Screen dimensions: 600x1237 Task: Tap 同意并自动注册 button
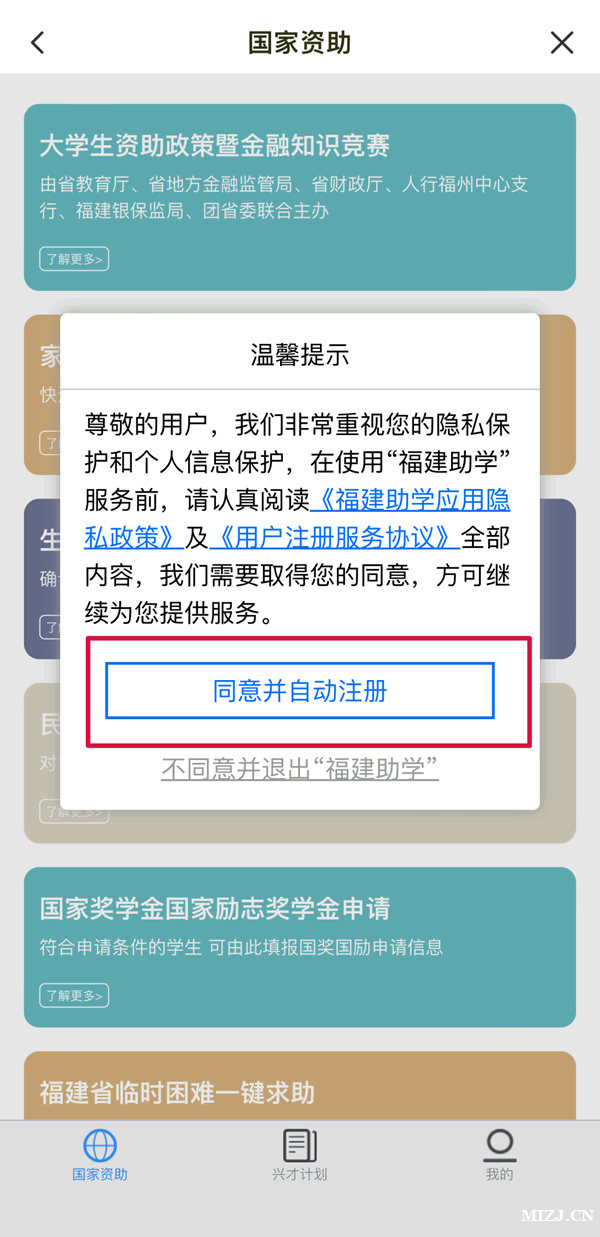[300, 691]
